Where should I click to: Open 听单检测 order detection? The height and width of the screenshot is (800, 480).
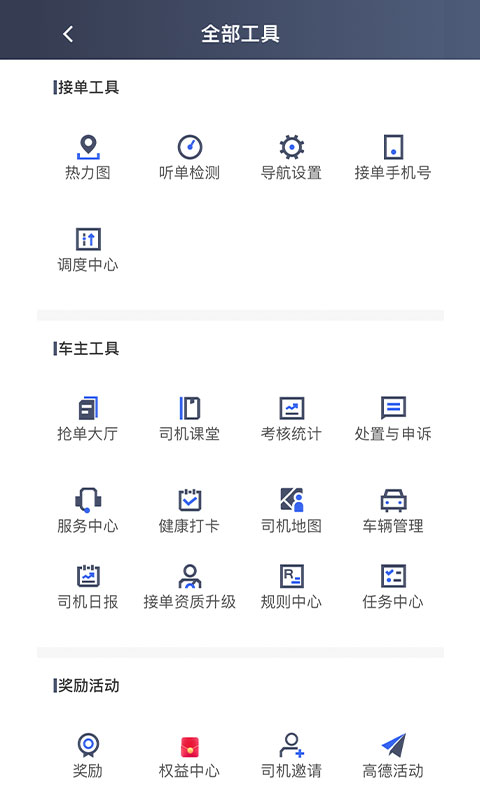(189, 158)
